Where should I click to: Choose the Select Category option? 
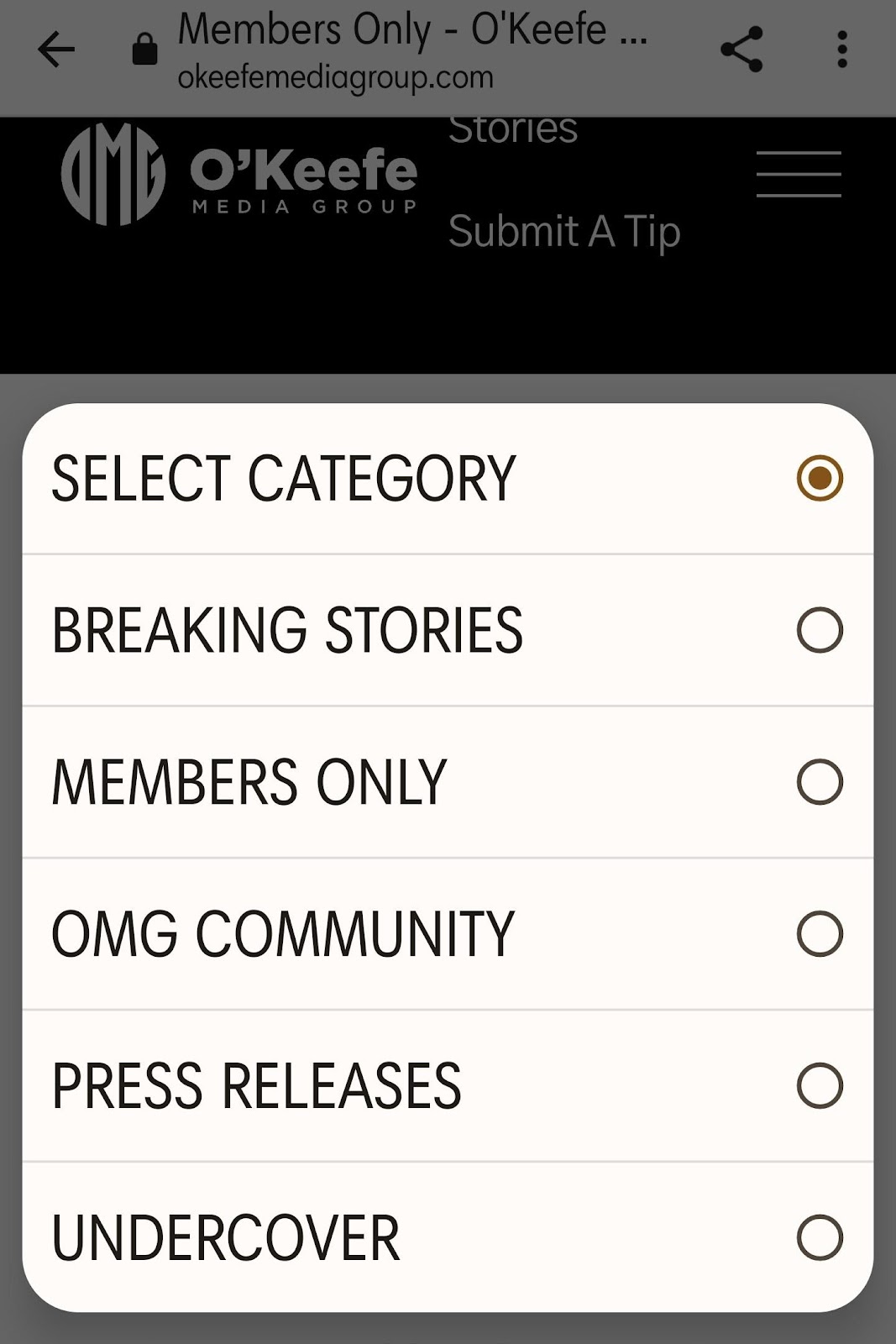(448, 479)
